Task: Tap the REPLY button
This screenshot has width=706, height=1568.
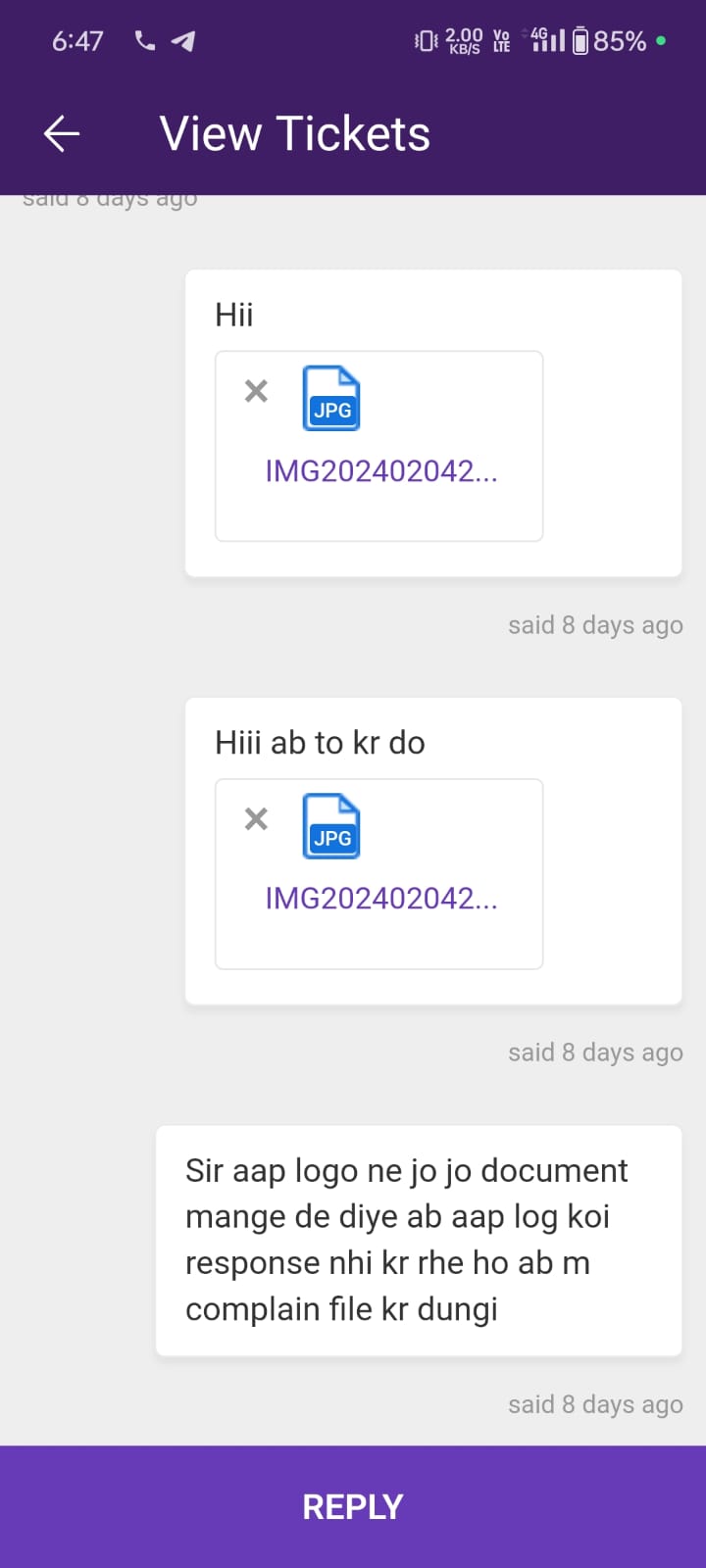Action: [x=353, y=1506]
